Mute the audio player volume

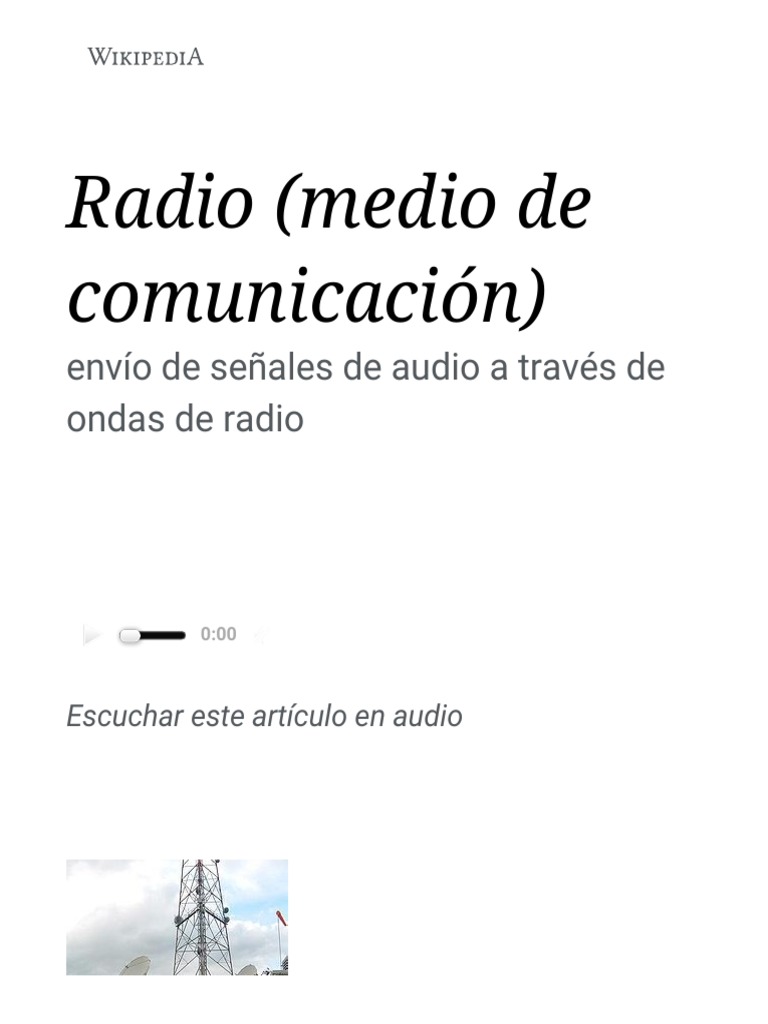coord(260,634)
